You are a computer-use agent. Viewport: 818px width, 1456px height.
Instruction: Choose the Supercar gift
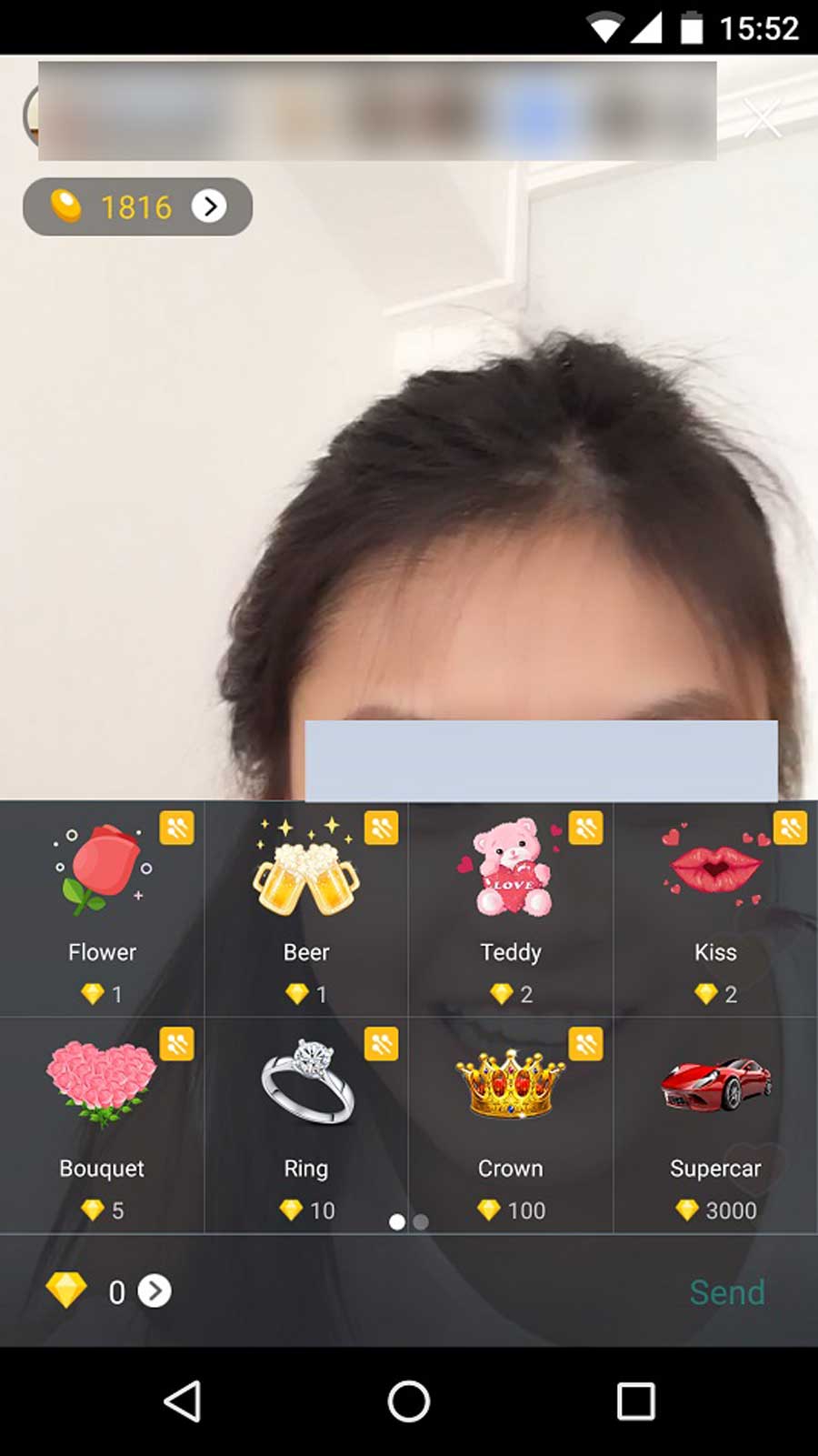715,1124
